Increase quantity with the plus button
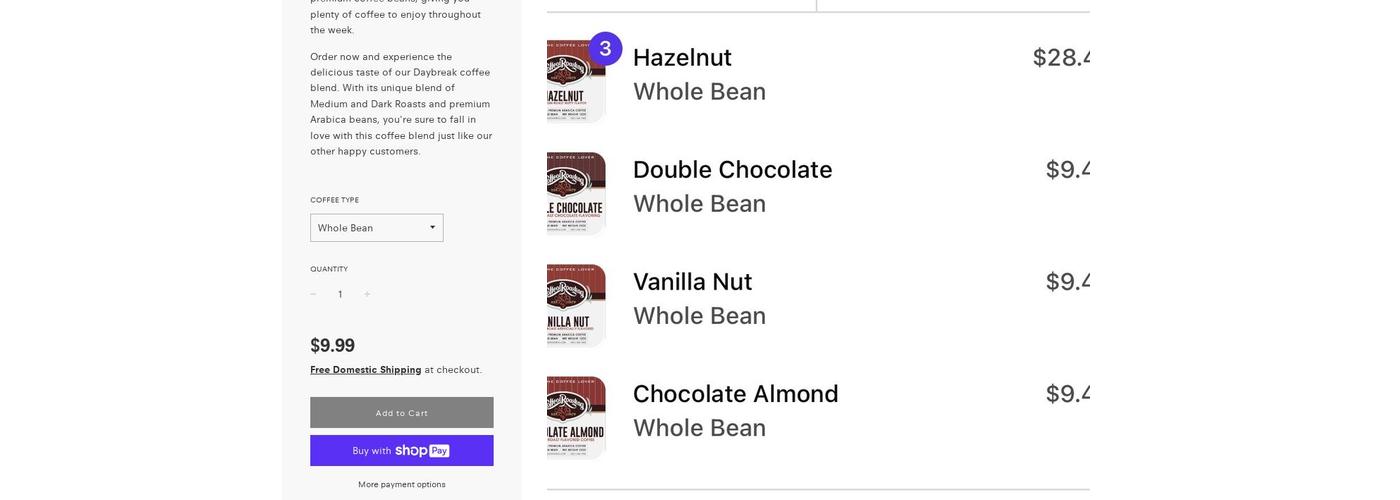Viewport: 1400px width, 500px height. [367, 295]
